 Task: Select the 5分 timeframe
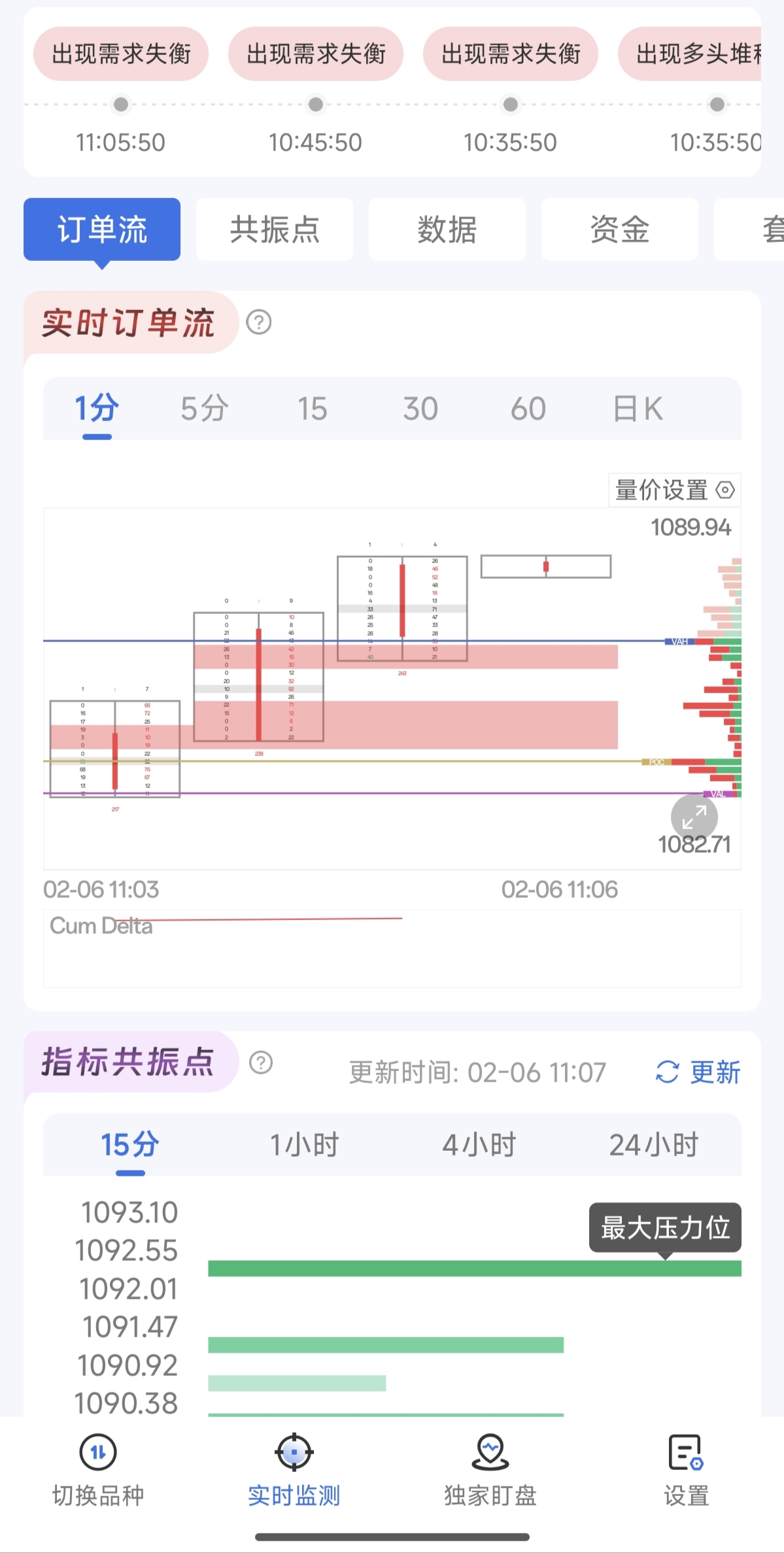[205, 408]
